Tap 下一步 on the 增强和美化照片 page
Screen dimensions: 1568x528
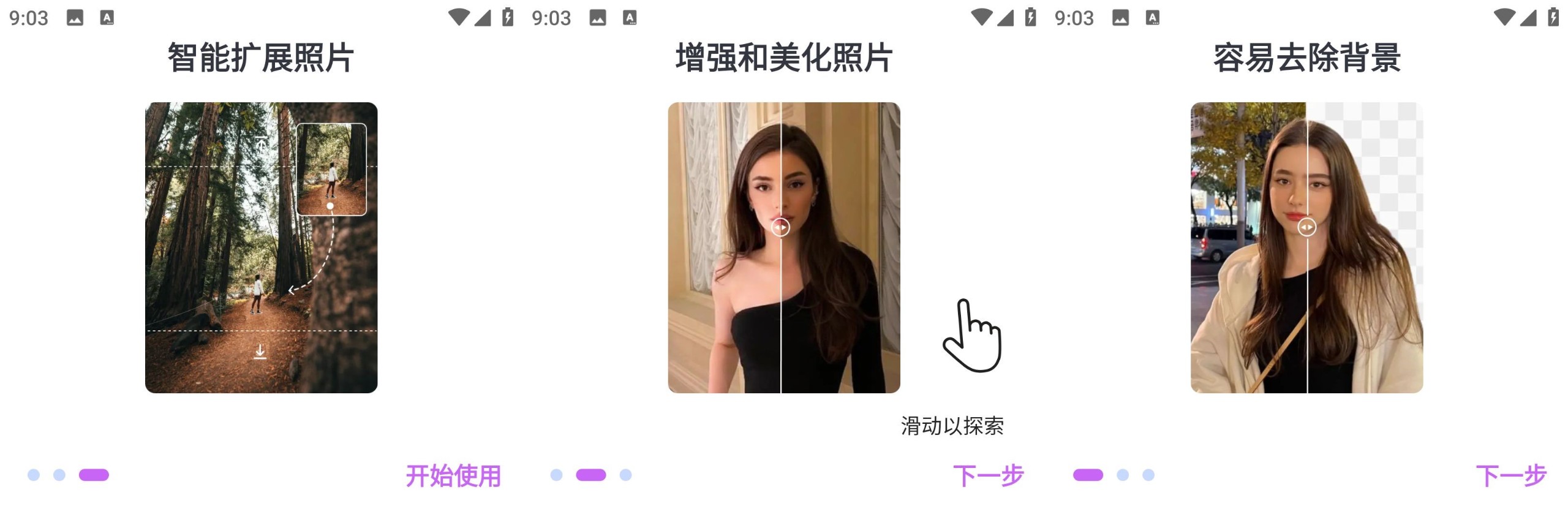click(x=988, y=476)
